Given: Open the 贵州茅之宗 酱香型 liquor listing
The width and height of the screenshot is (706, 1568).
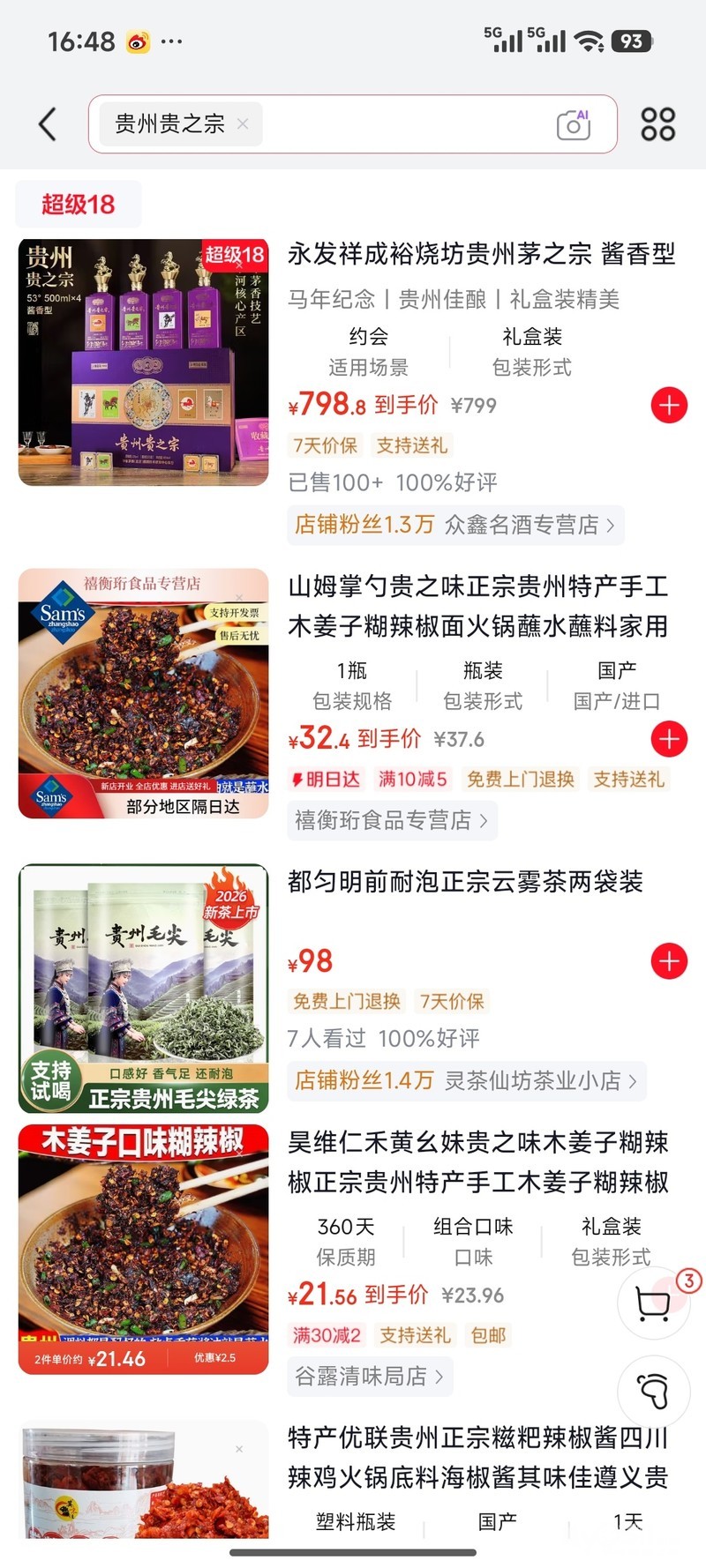Looking at the screenshot, I should tap(481, 255).
